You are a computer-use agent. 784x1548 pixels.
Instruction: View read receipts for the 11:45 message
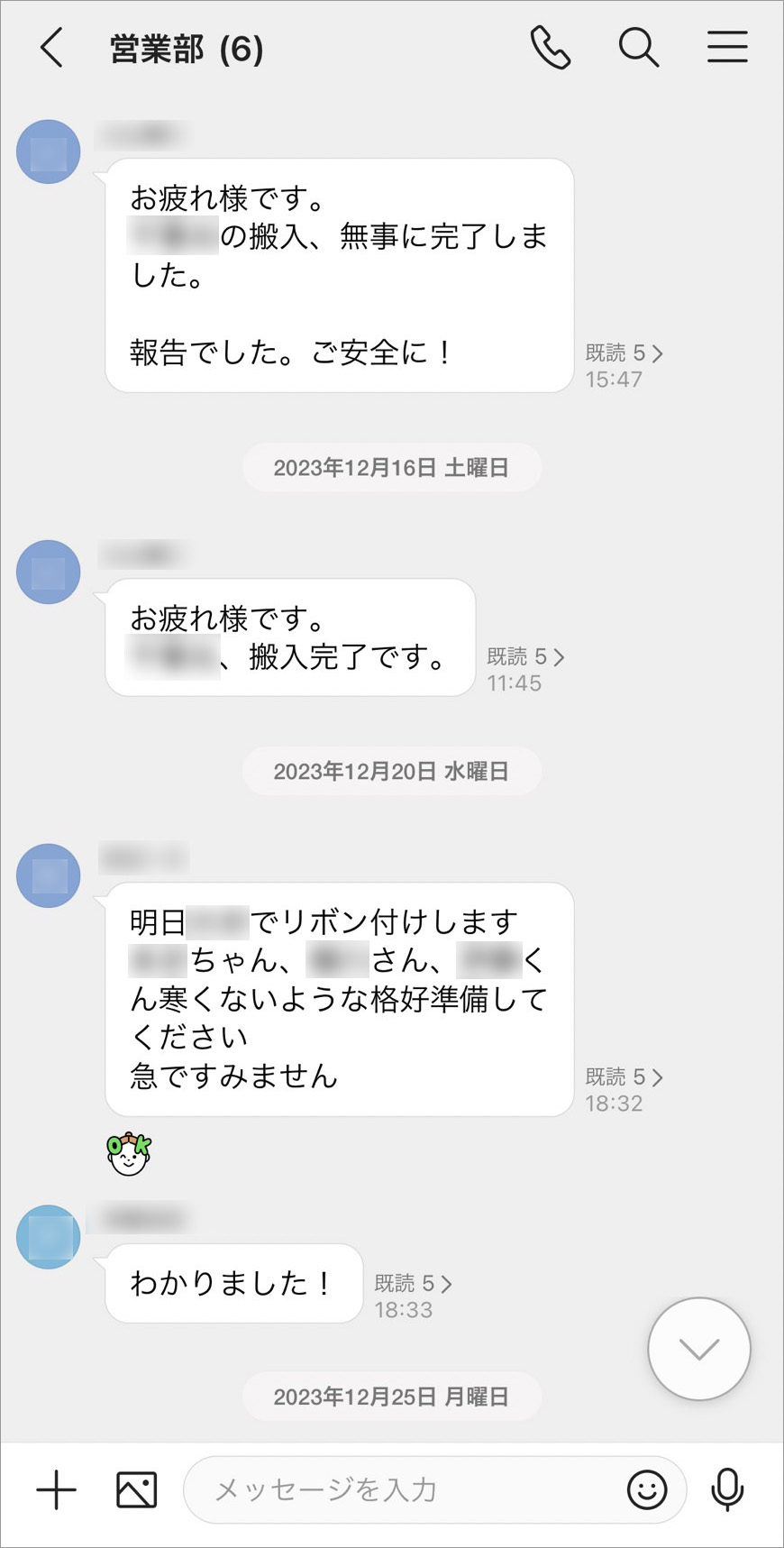(525, 657)
